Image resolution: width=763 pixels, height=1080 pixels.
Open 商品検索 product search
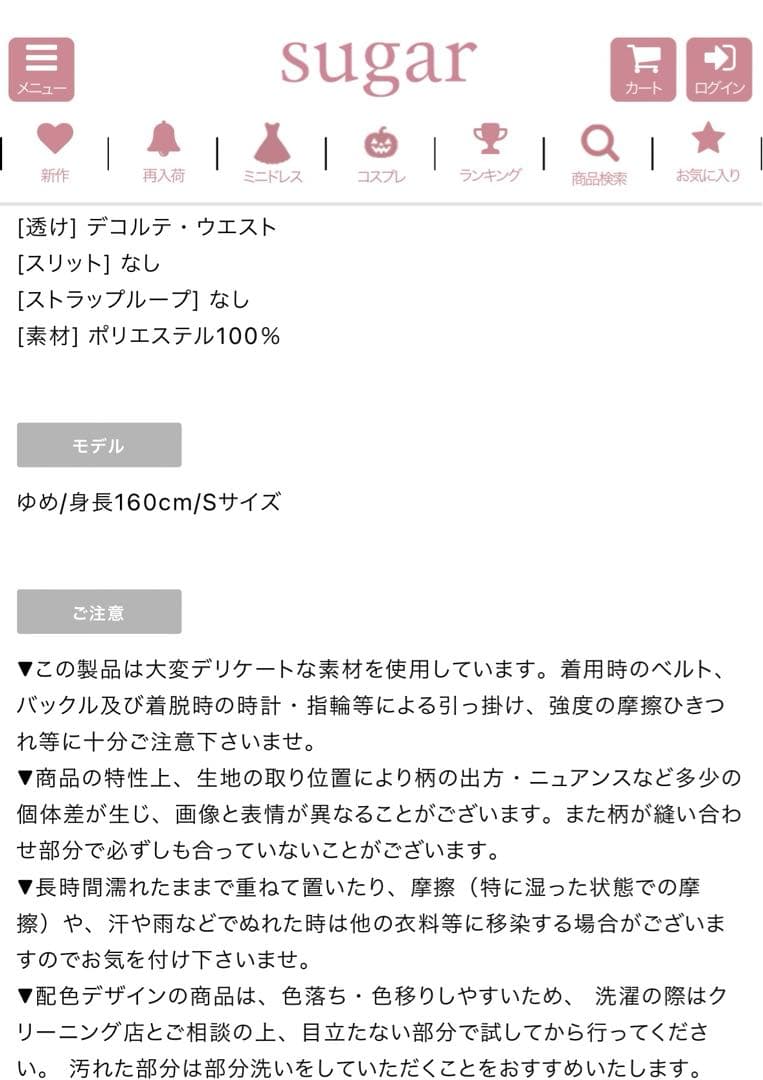tap(599, 153)
